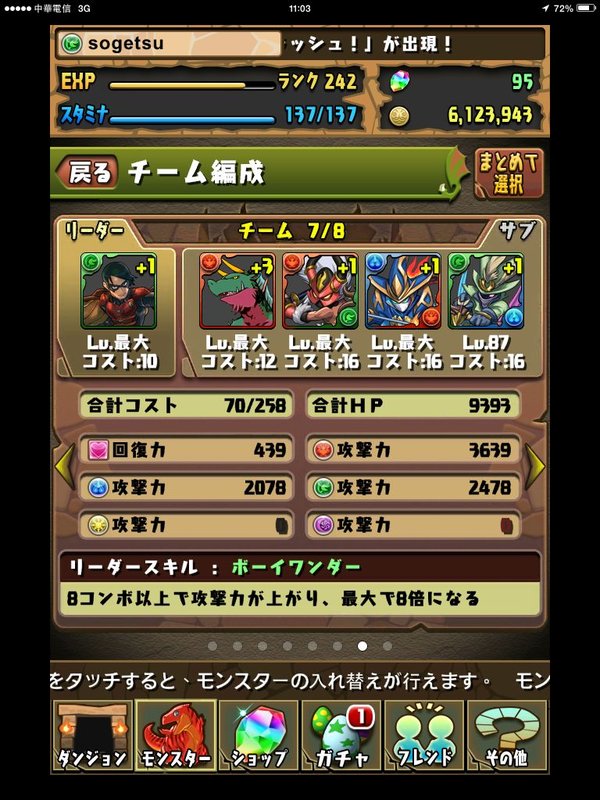Image resolution: width=600 pixels, height=800 pixels.
Task: Open まとめて選択 bulk select
Action: pos(508,172)
